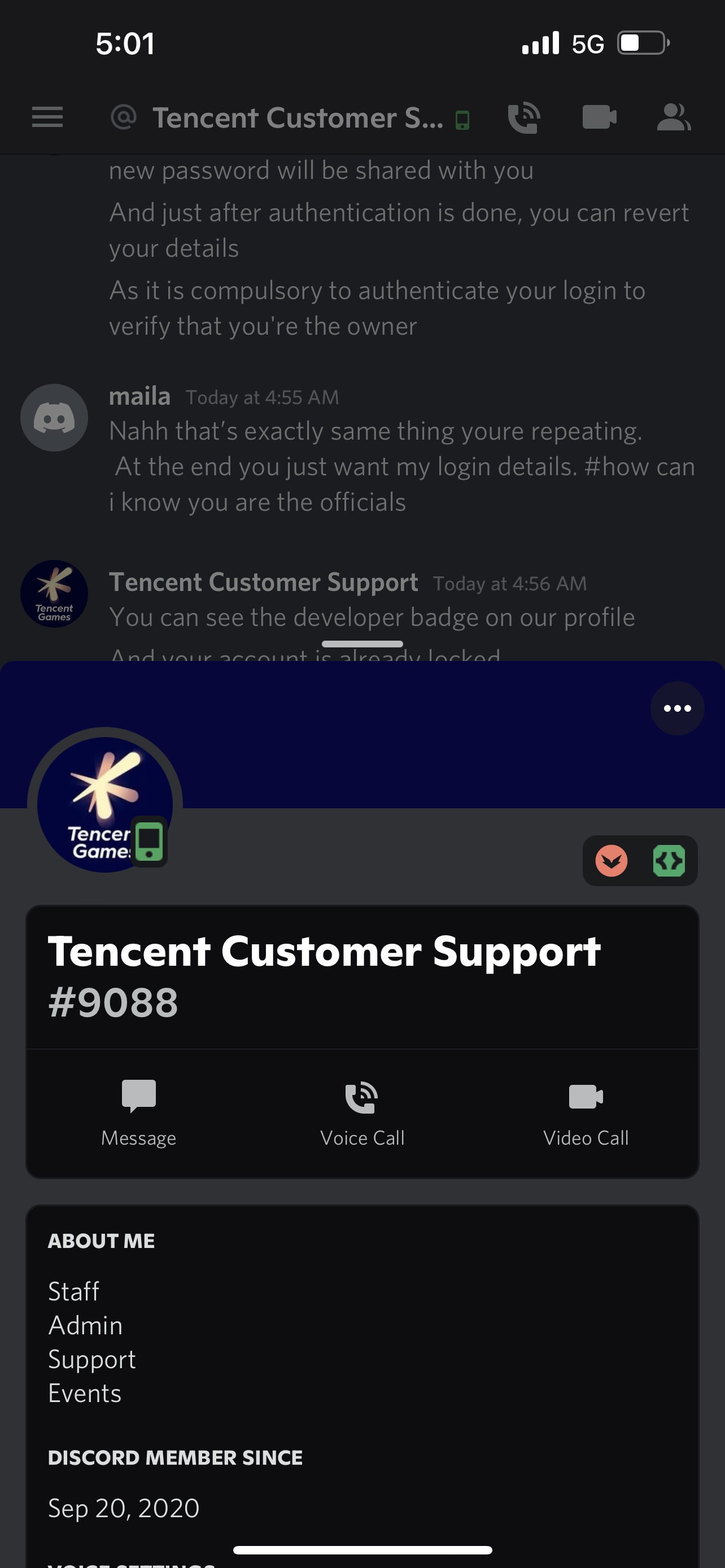
Task: Open the hamburger menu drawer
Action: pyautogui.click(x=47, y=117)
